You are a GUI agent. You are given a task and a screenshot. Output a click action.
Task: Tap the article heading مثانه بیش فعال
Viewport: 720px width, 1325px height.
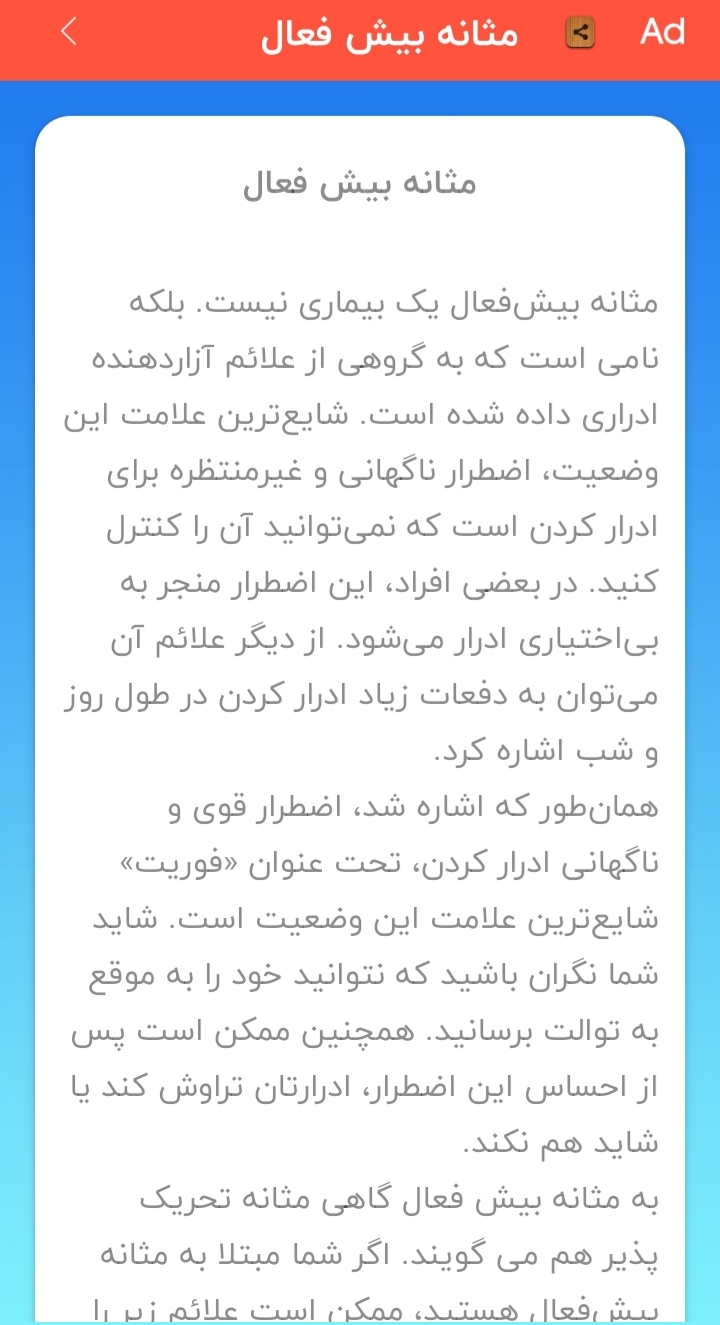pos(360,183)
